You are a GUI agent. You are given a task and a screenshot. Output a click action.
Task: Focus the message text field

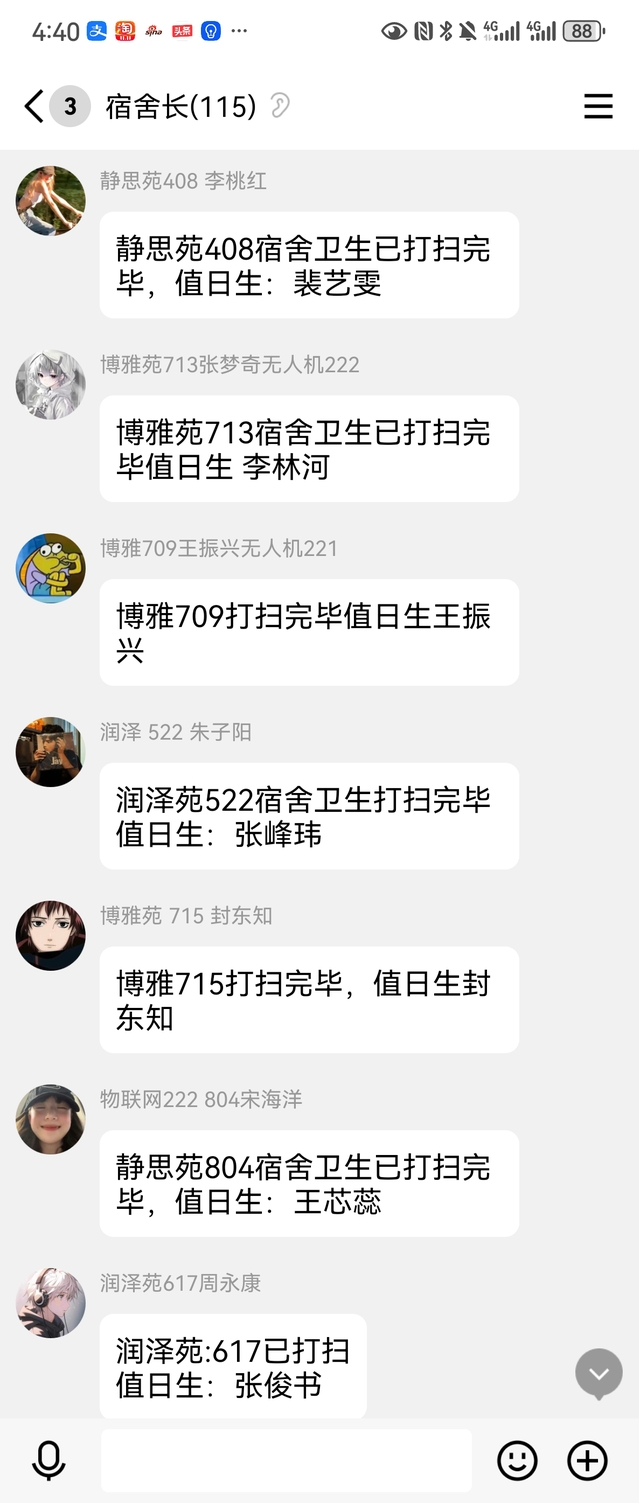pyautogui.click(x=286, y=1461)
